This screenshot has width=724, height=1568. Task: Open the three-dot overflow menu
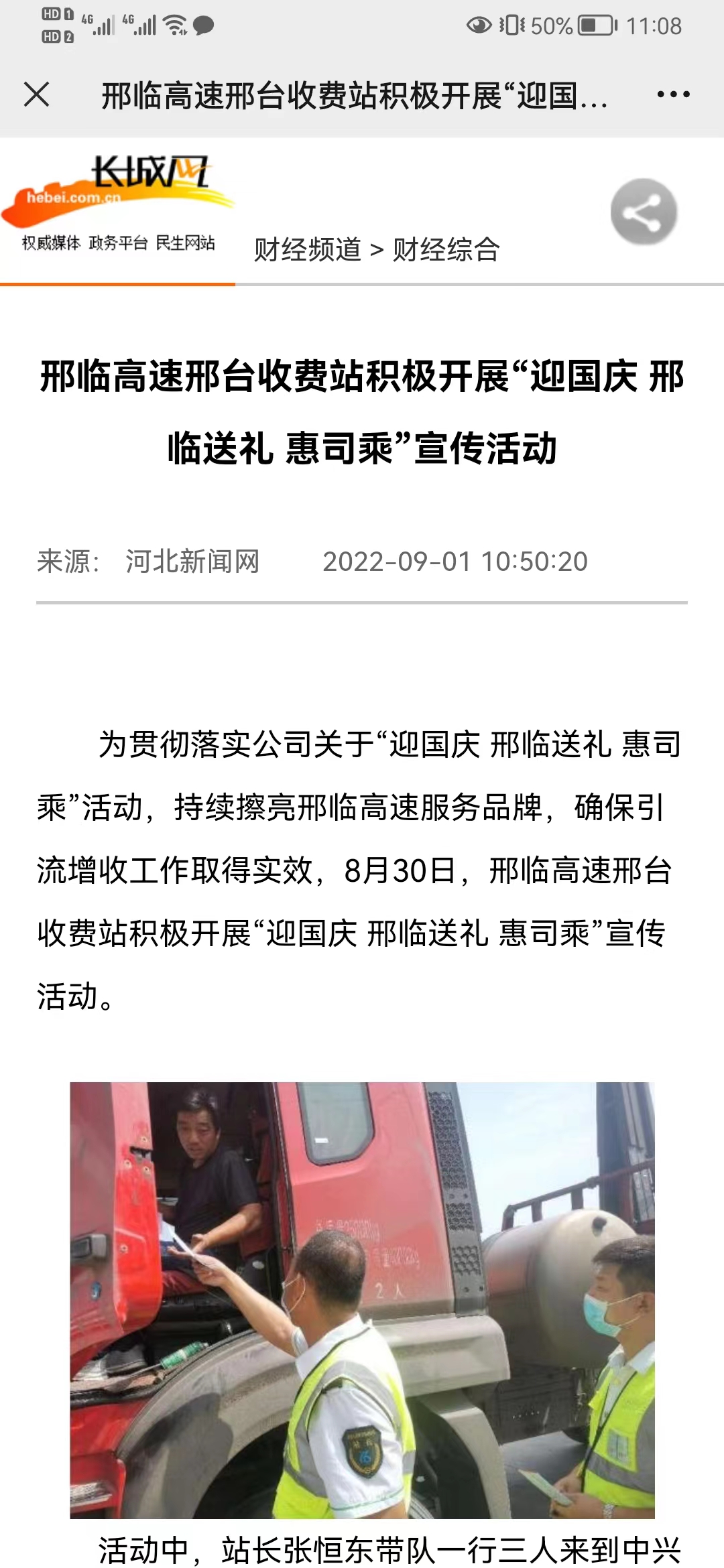(673, 94)
